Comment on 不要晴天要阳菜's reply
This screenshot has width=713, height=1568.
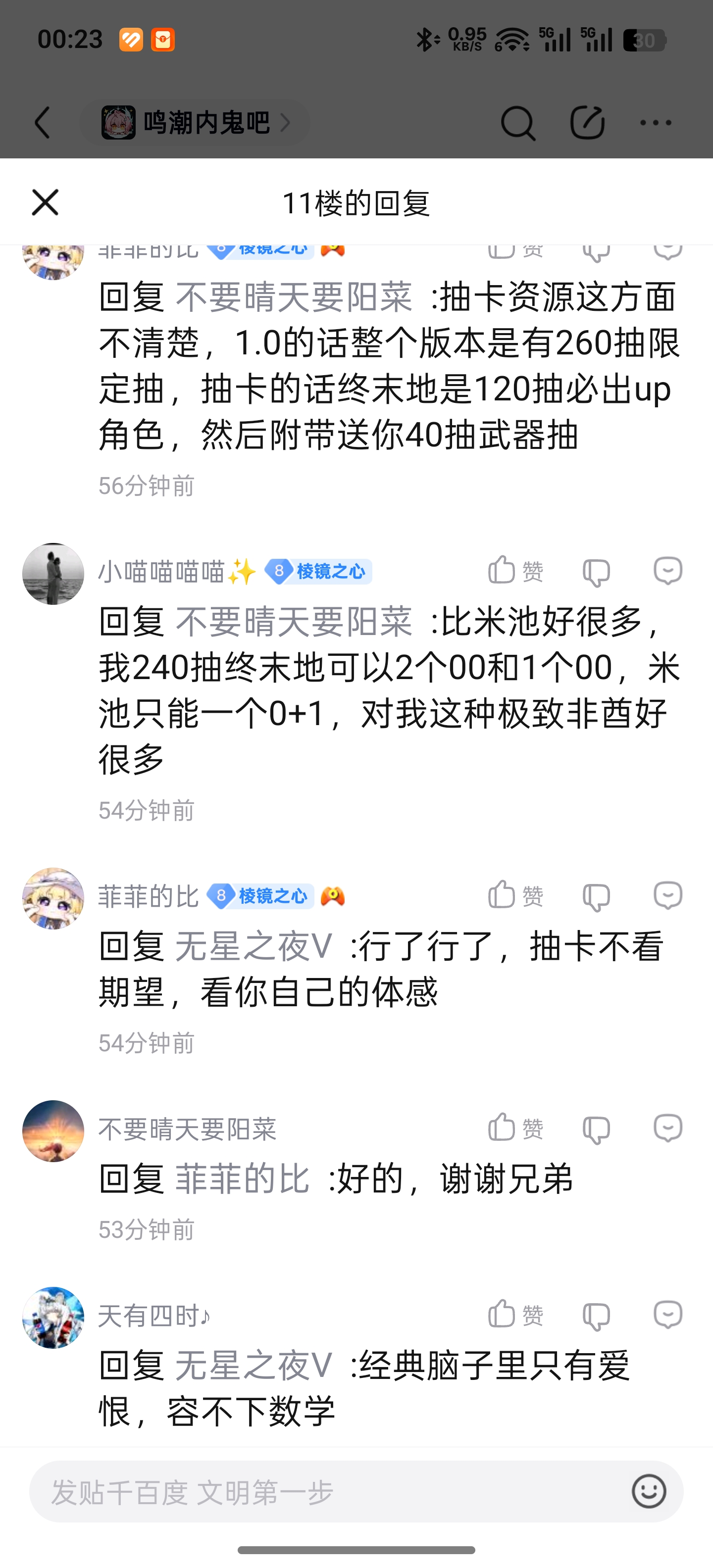click(668, 1128)
